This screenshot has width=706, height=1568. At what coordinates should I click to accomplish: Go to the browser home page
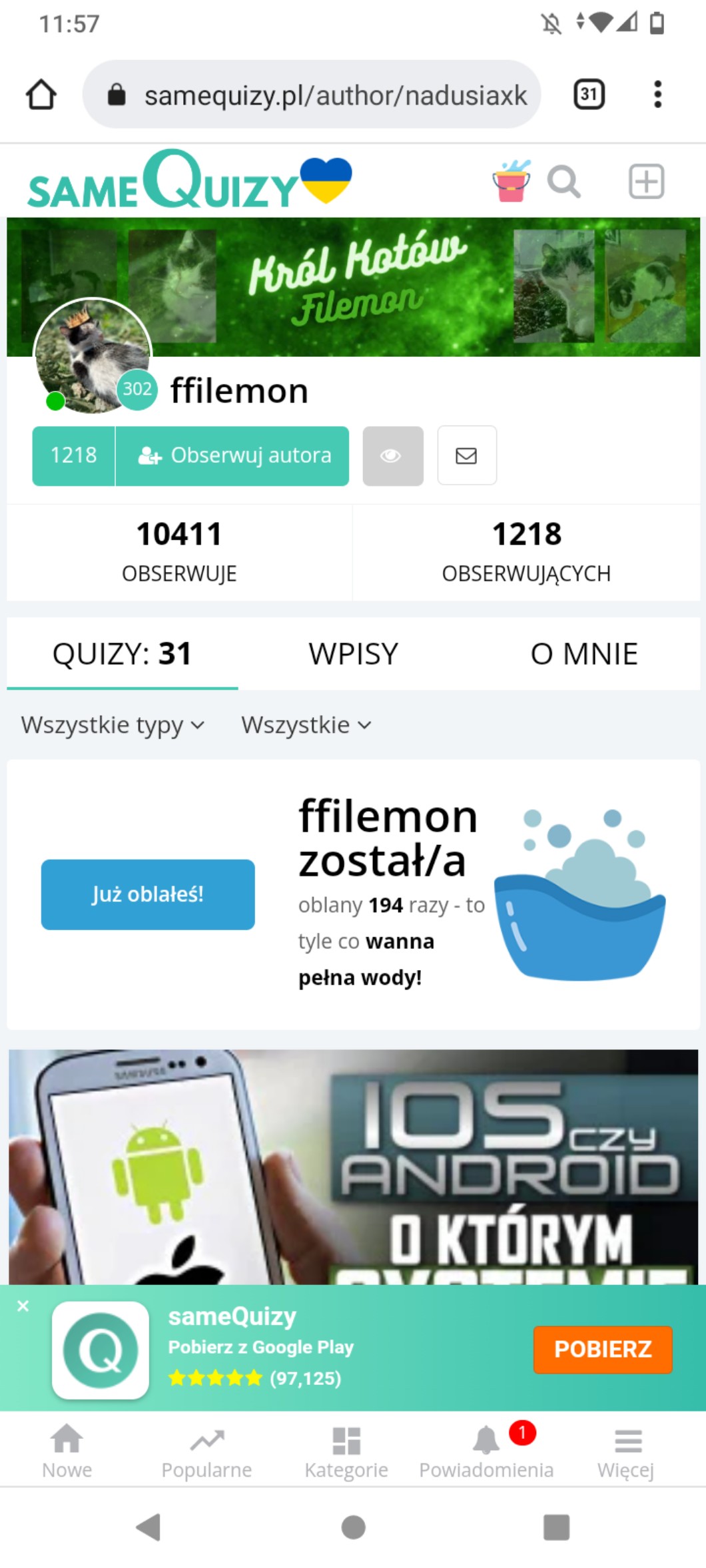[x=41, y=95]
